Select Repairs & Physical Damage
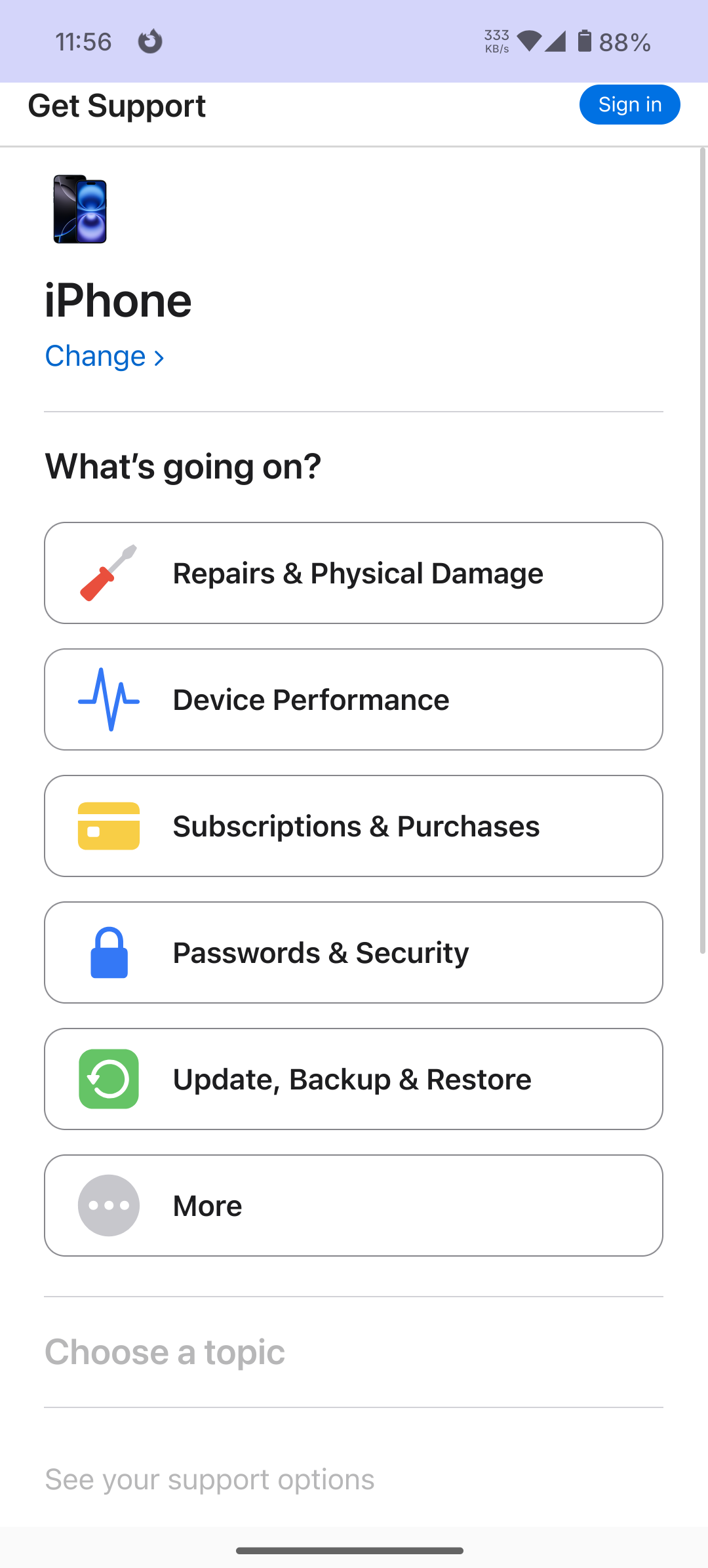Screen dimensions: 708x1568 (353, 573)
